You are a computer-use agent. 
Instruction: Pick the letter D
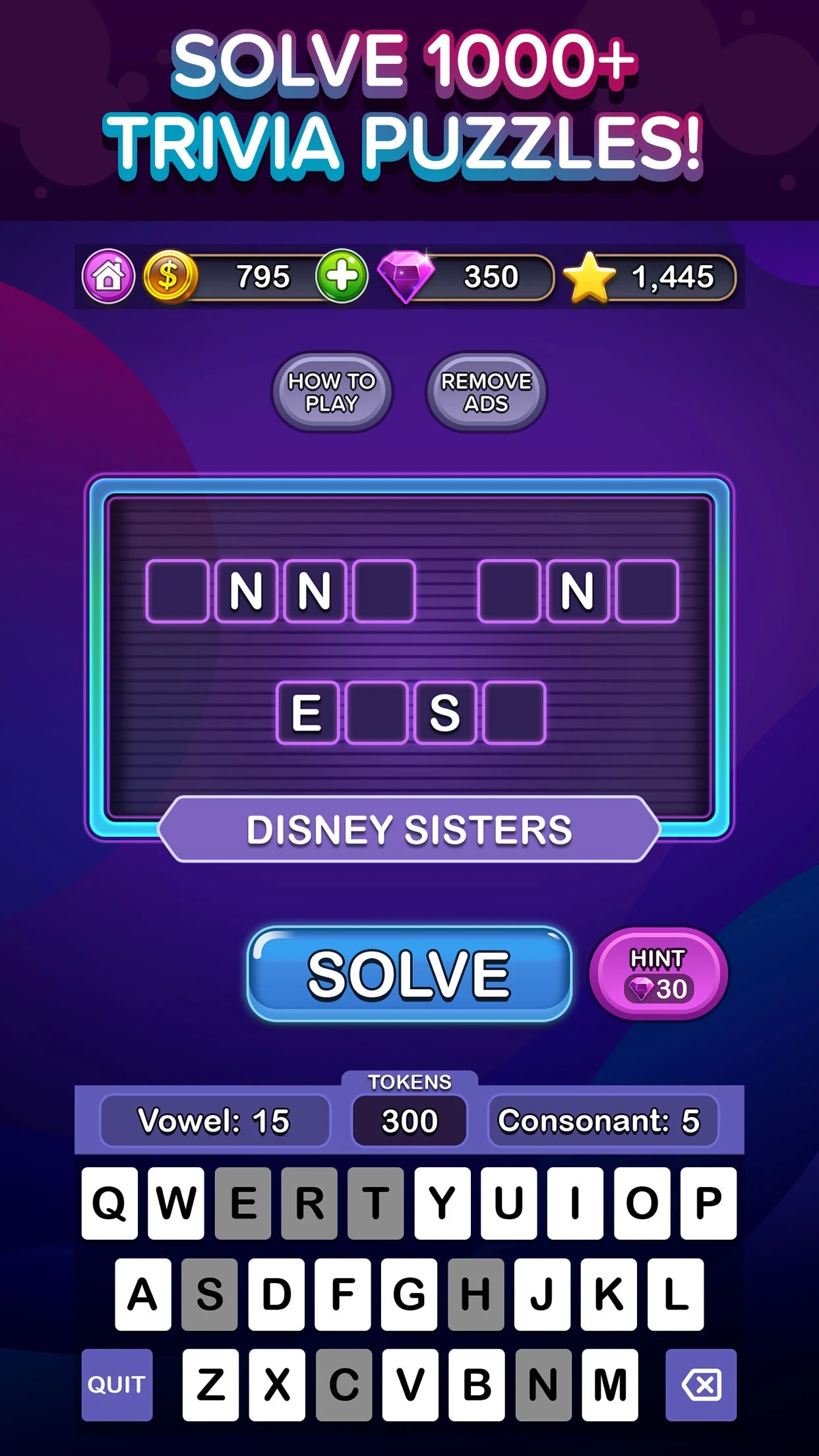[276, 1294]
